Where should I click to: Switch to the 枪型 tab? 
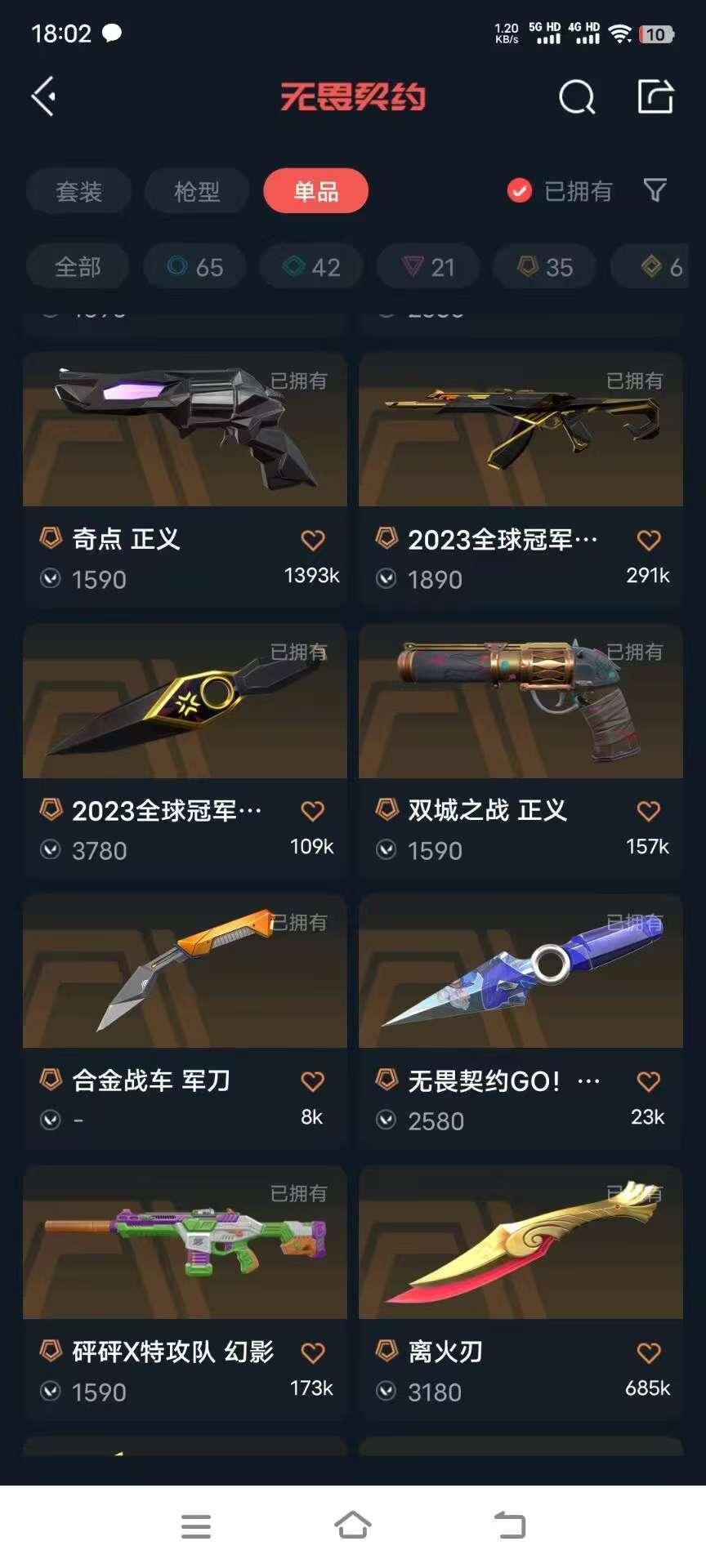pyautogui.click(x=197, y=191)
